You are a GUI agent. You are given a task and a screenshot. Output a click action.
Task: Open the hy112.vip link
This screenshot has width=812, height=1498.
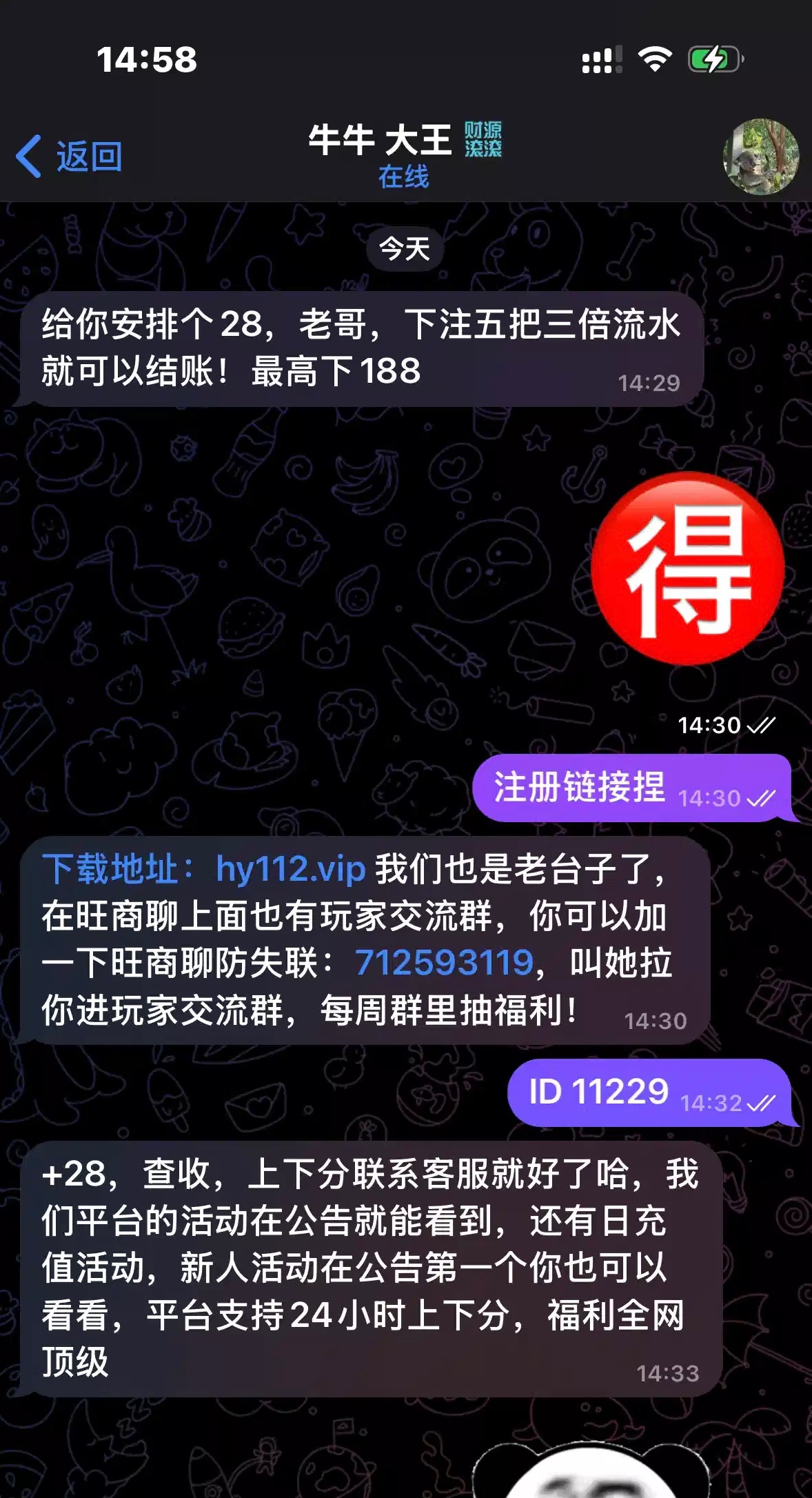tap(290, 869)
